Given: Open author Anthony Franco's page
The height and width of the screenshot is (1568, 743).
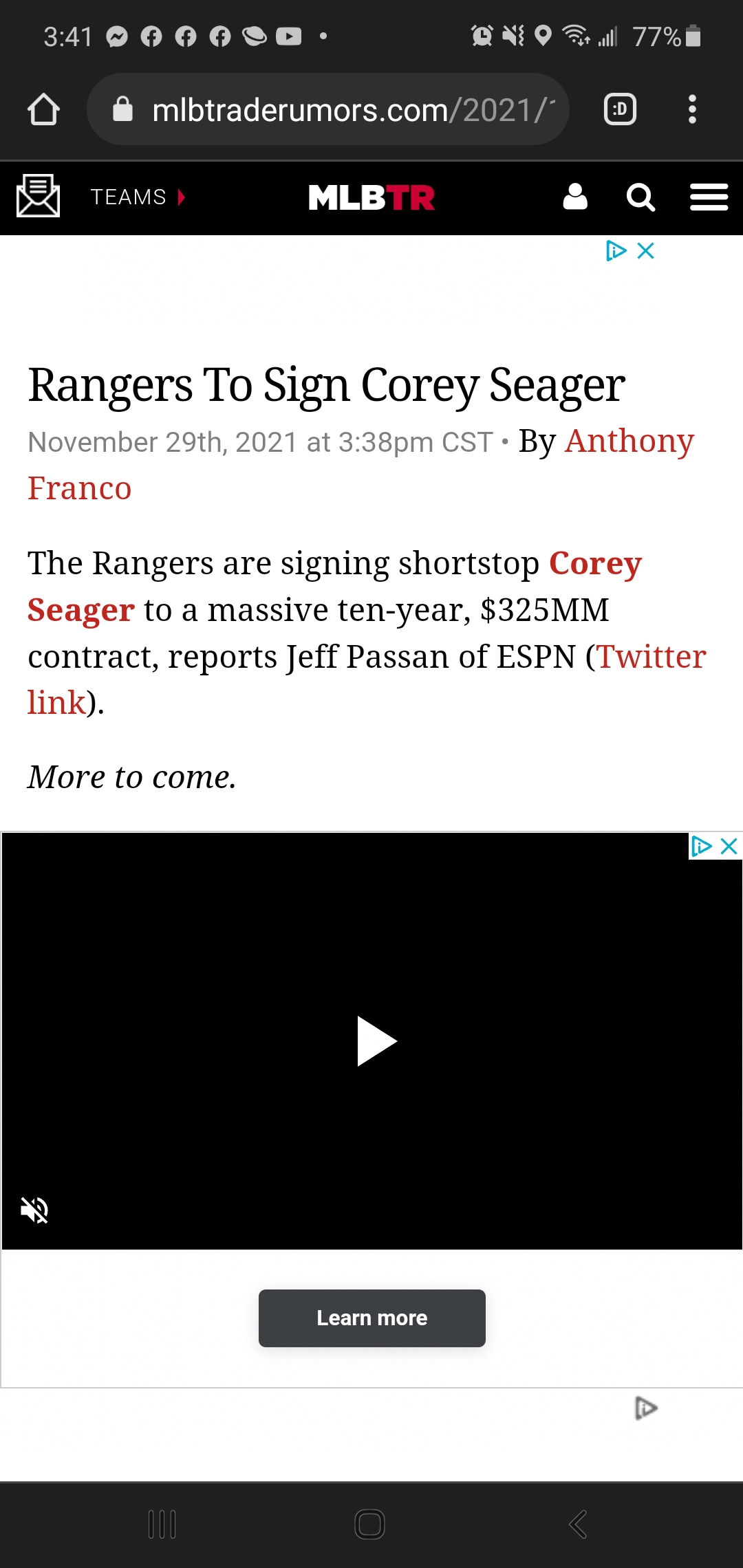Looking at the screenshot, I should pyautogui.click(x=629, y=442).
